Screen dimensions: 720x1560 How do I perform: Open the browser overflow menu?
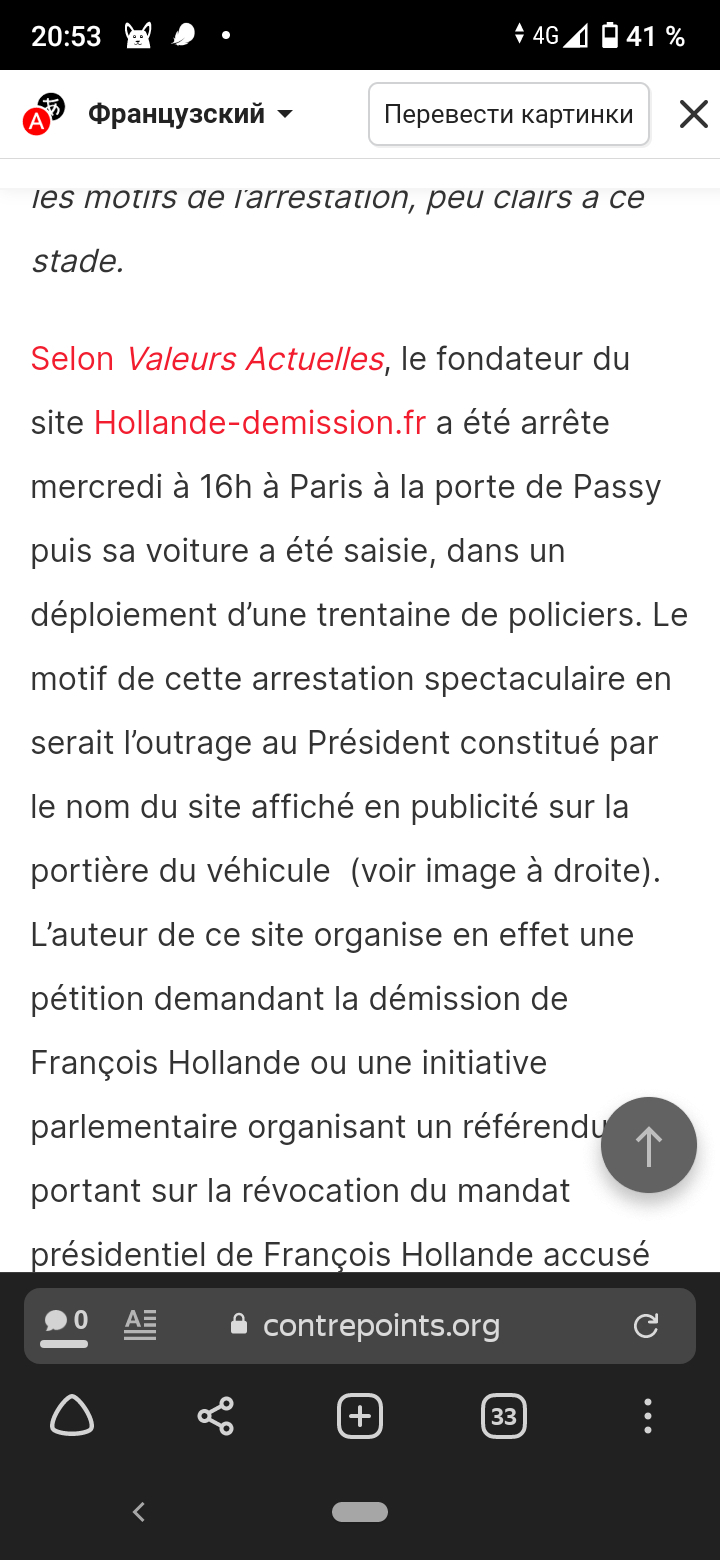pyautogui.click(x=647, y=1416)
